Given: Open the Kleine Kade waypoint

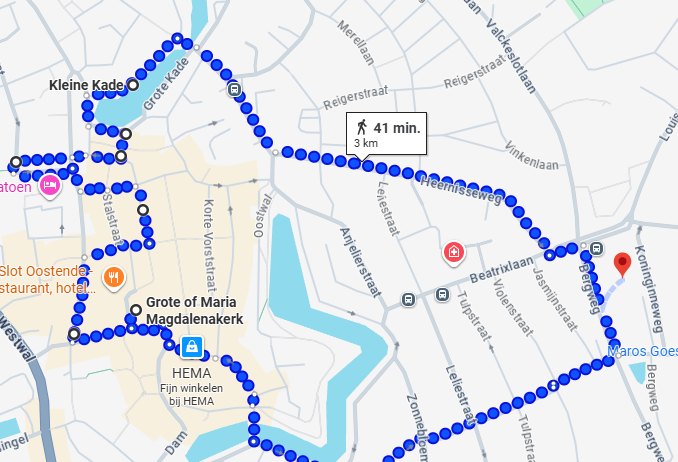Looking at the screenshot, I should coord(132,86).
